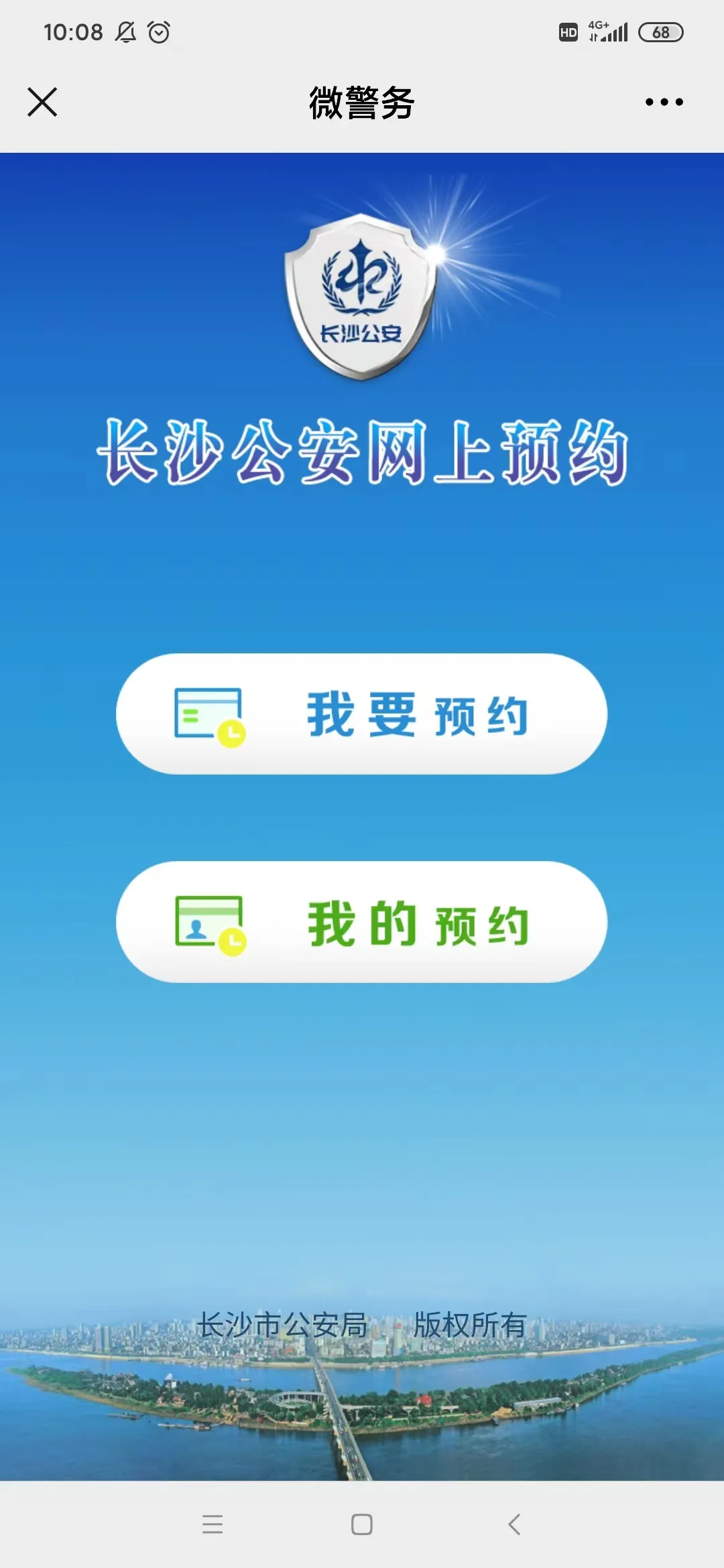This screenshot has width=724, height=1568.
Task: Tap the 我要预约 button
Action: 361,714
